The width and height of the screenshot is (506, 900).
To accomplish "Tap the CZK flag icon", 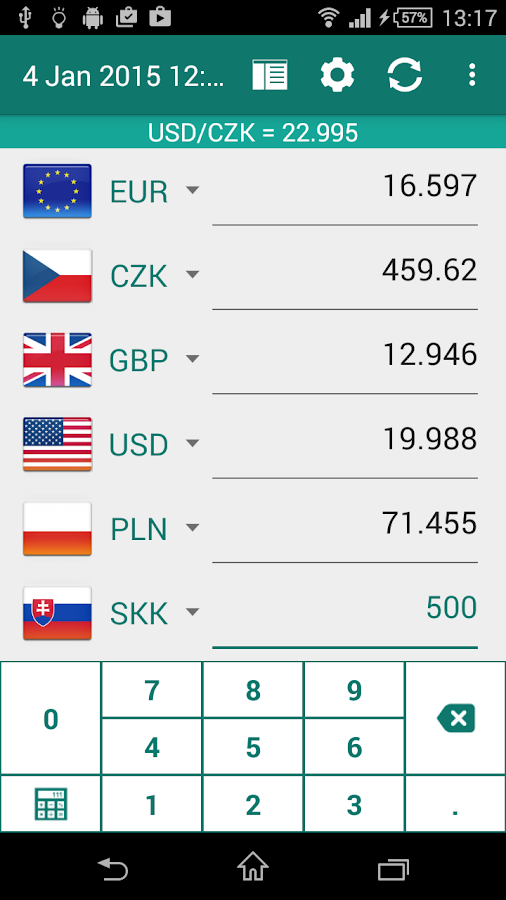I will 57,276.
